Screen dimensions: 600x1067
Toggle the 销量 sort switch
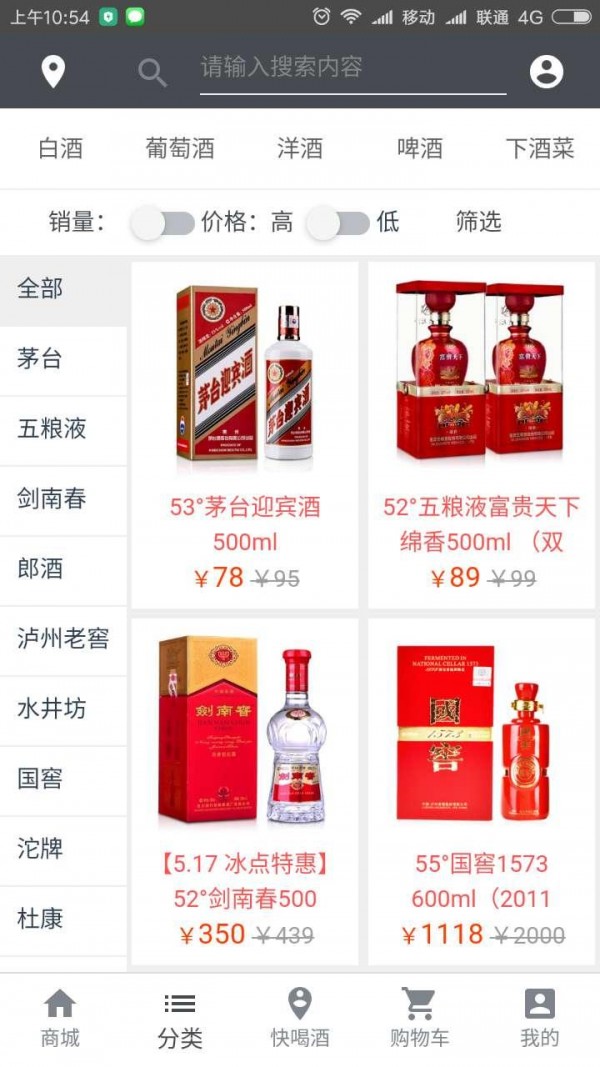coord(163,223)
